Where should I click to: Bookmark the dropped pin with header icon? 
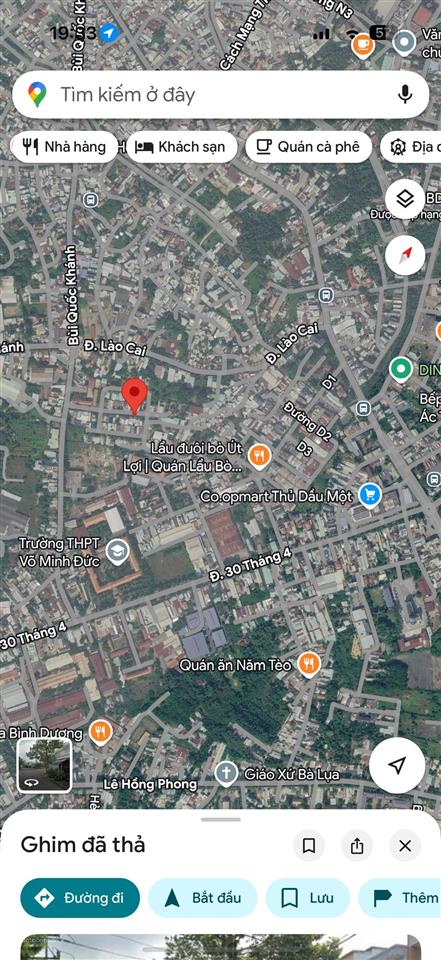[x=309, y=846]
